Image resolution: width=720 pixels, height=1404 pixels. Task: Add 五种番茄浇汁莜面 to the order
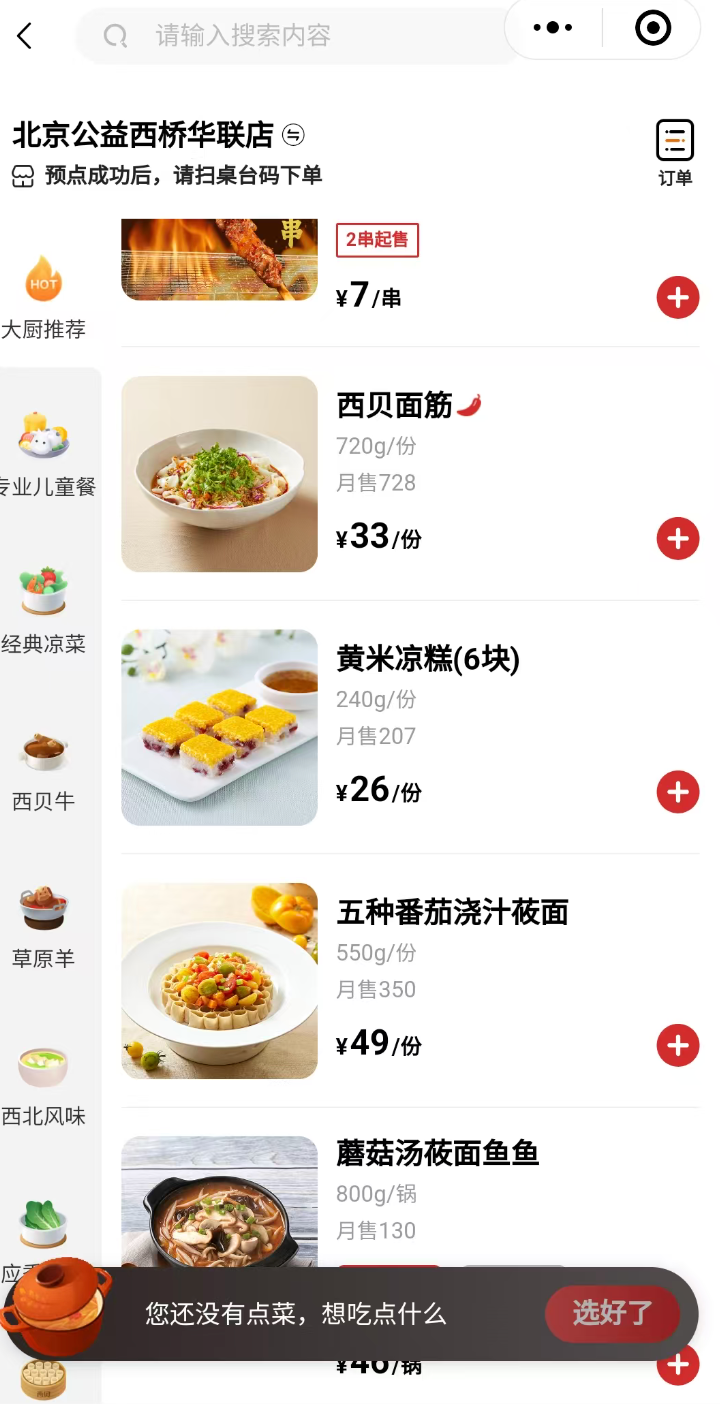(x=677, y=1046)
